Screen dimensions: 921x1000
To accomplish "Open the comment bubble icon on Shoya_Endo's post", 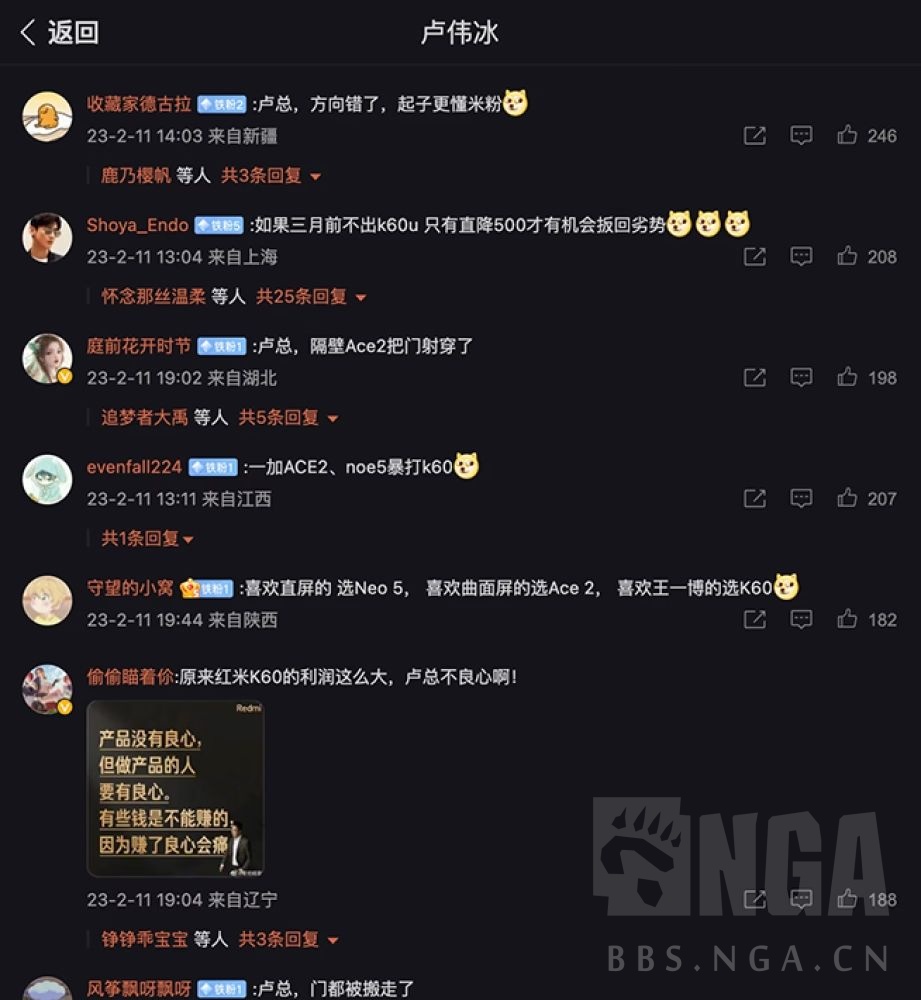I will [800, 257].
